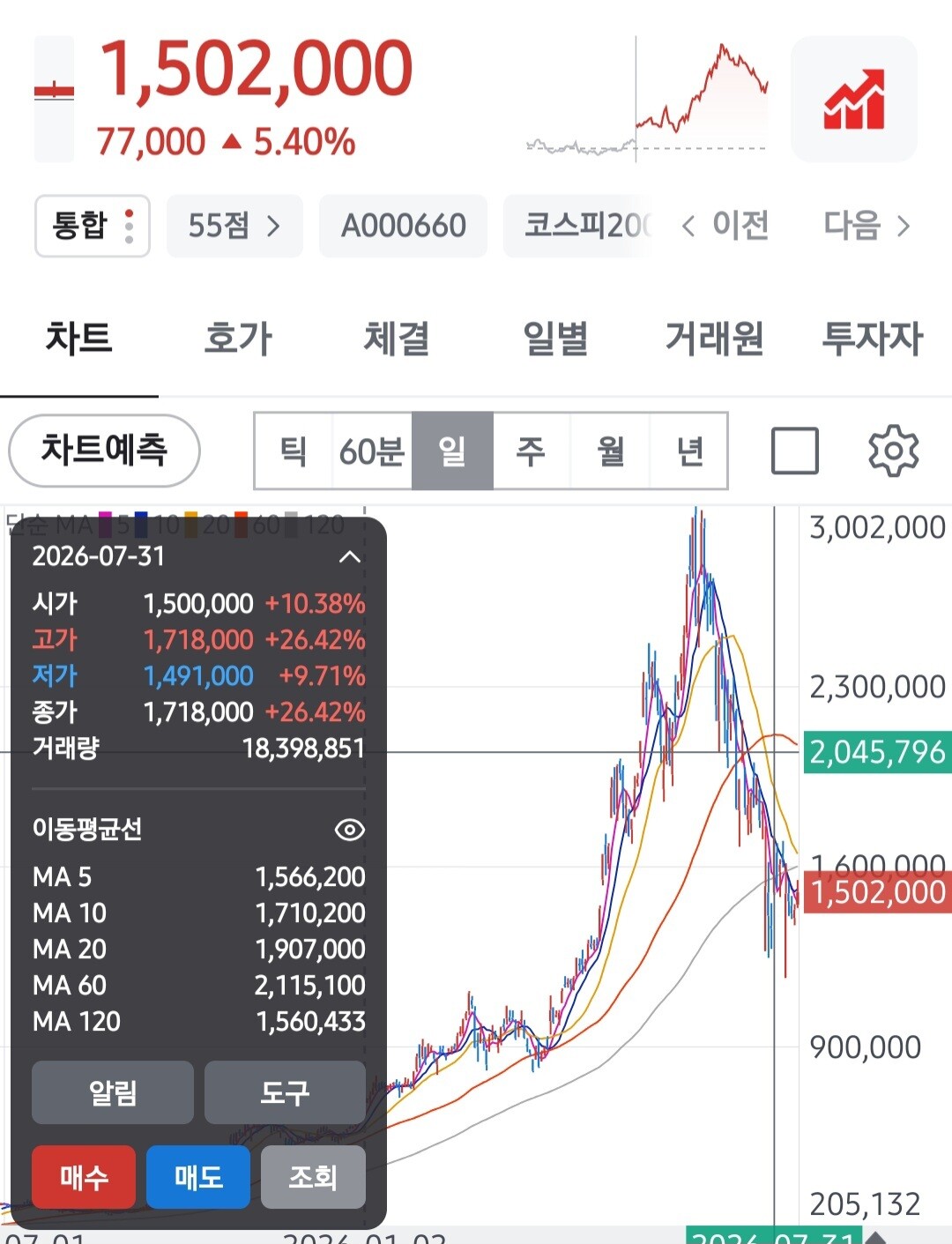Select the 주 weekly chart interval
Image resolution: width=952 pixels, height=1244 pixels.
[531, 451]
